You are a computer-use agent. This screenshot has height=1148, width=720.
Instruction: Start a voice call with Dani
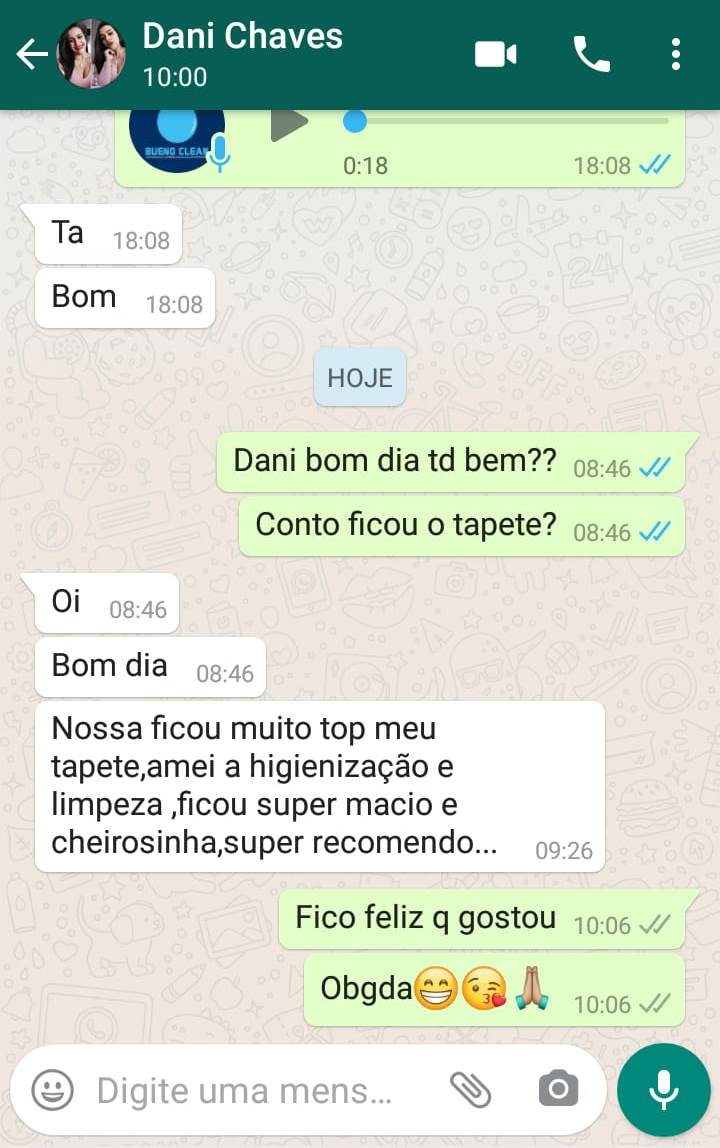pos(591,54)
